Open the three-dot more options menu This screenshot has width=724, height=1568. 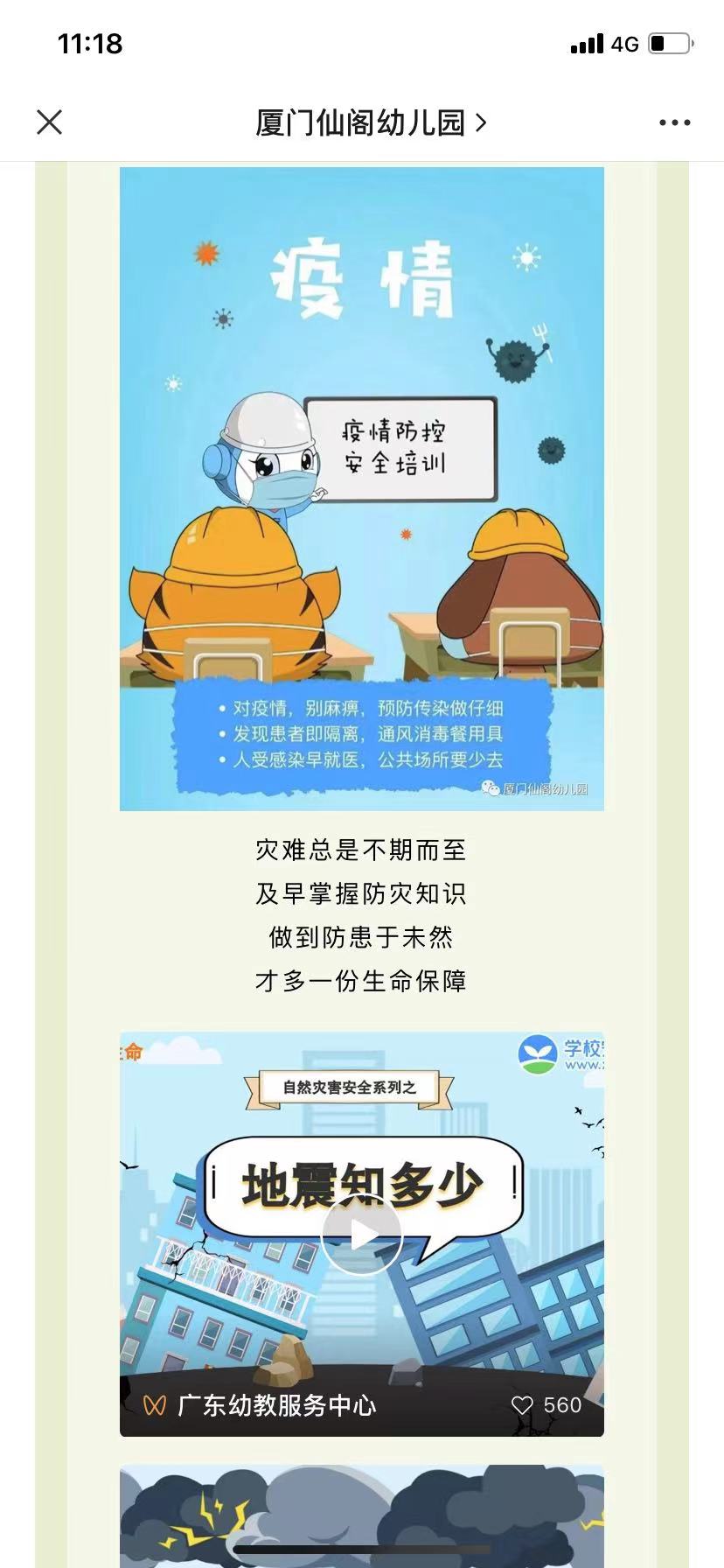674,122
